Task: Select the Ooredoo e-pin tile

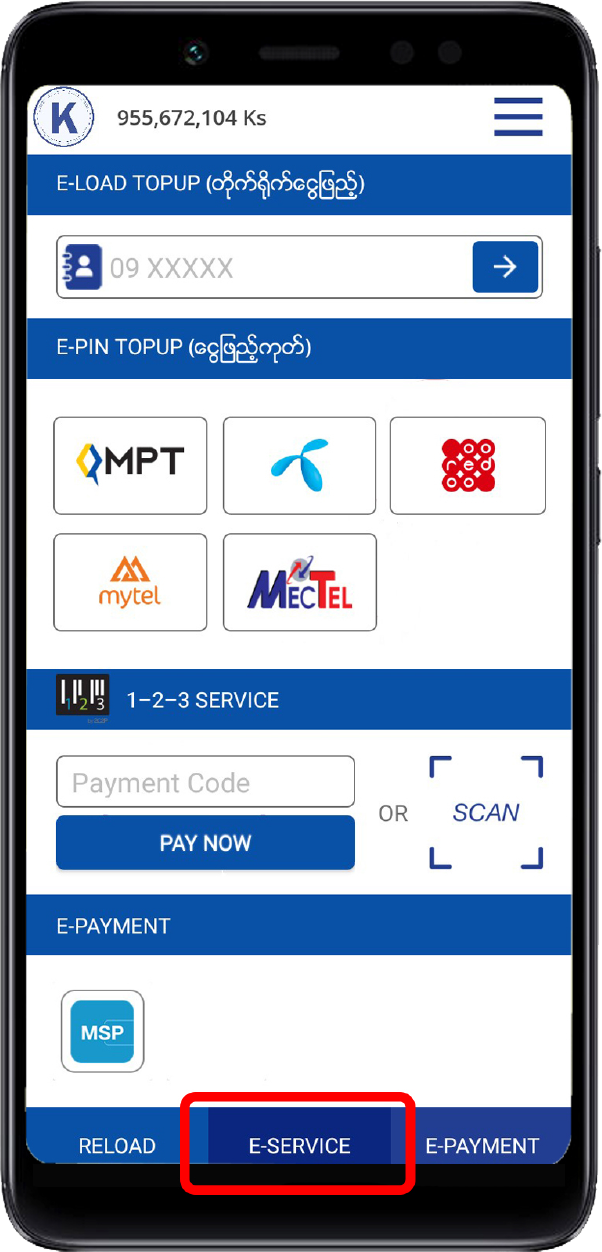Action: (x=467, y=465)
